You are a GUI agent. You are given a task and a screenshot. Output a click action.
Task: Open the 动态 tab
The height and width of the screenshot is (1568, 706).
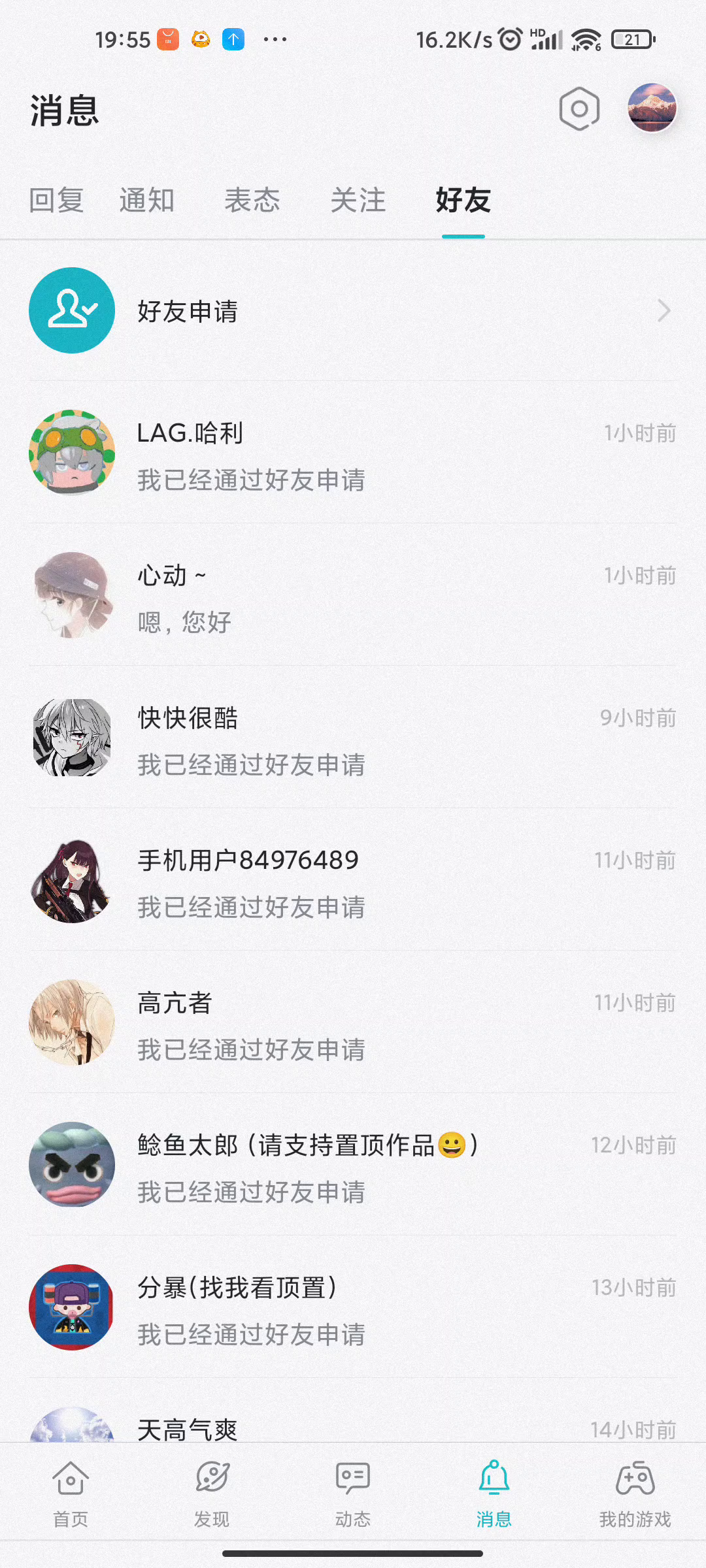(353, 1492)
